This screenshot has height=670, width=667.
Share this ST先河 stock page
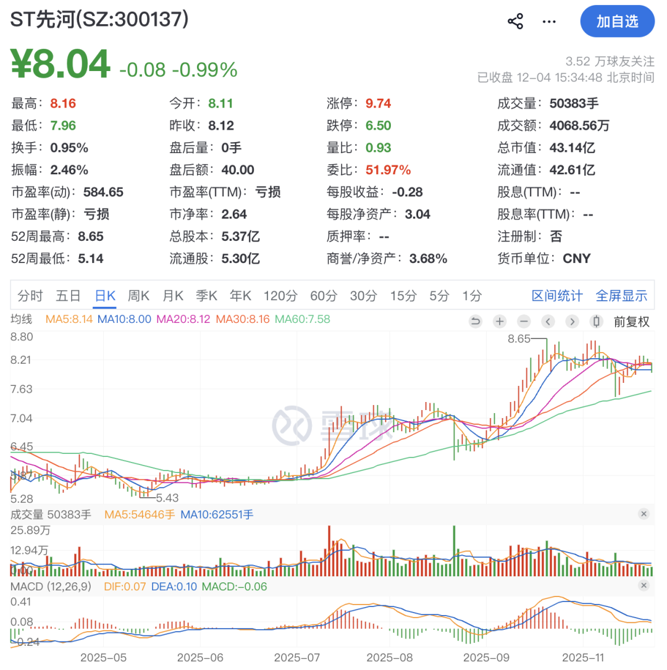(x=516, y=21)
